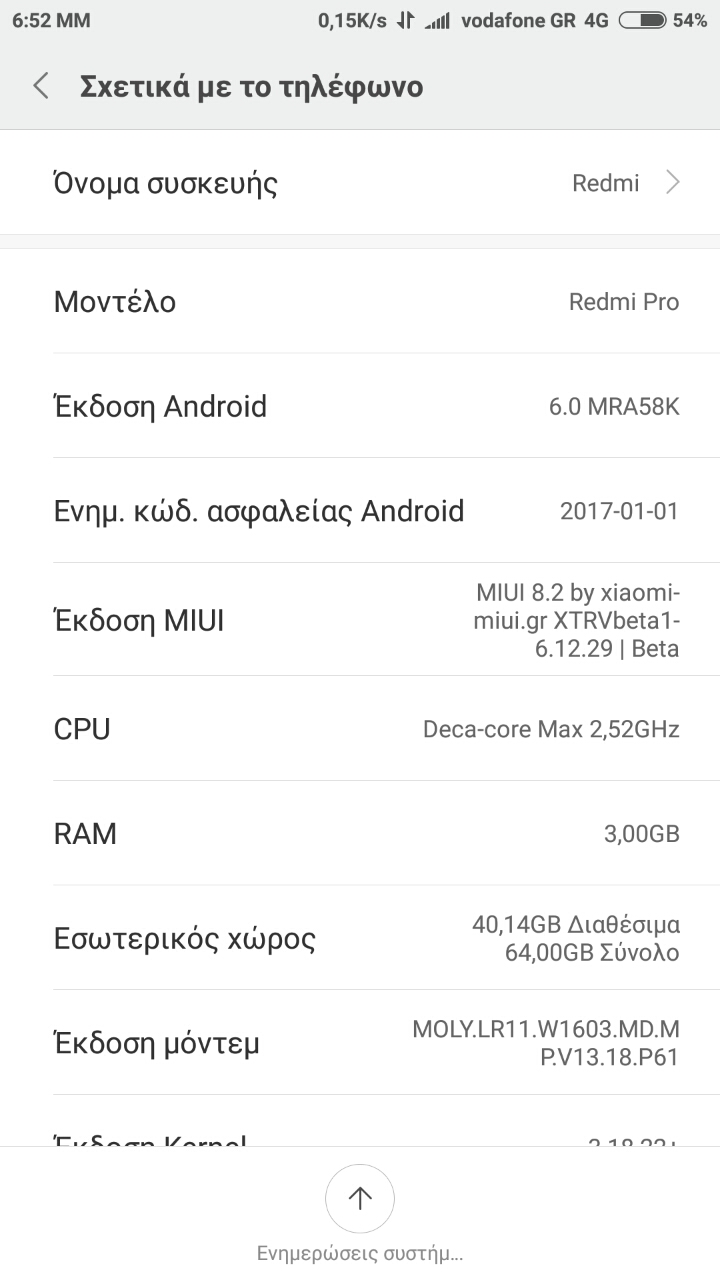Screen dimensions: 720x1280
Task: Open system updates with the arrow button
Action: tap(360, 1199)
